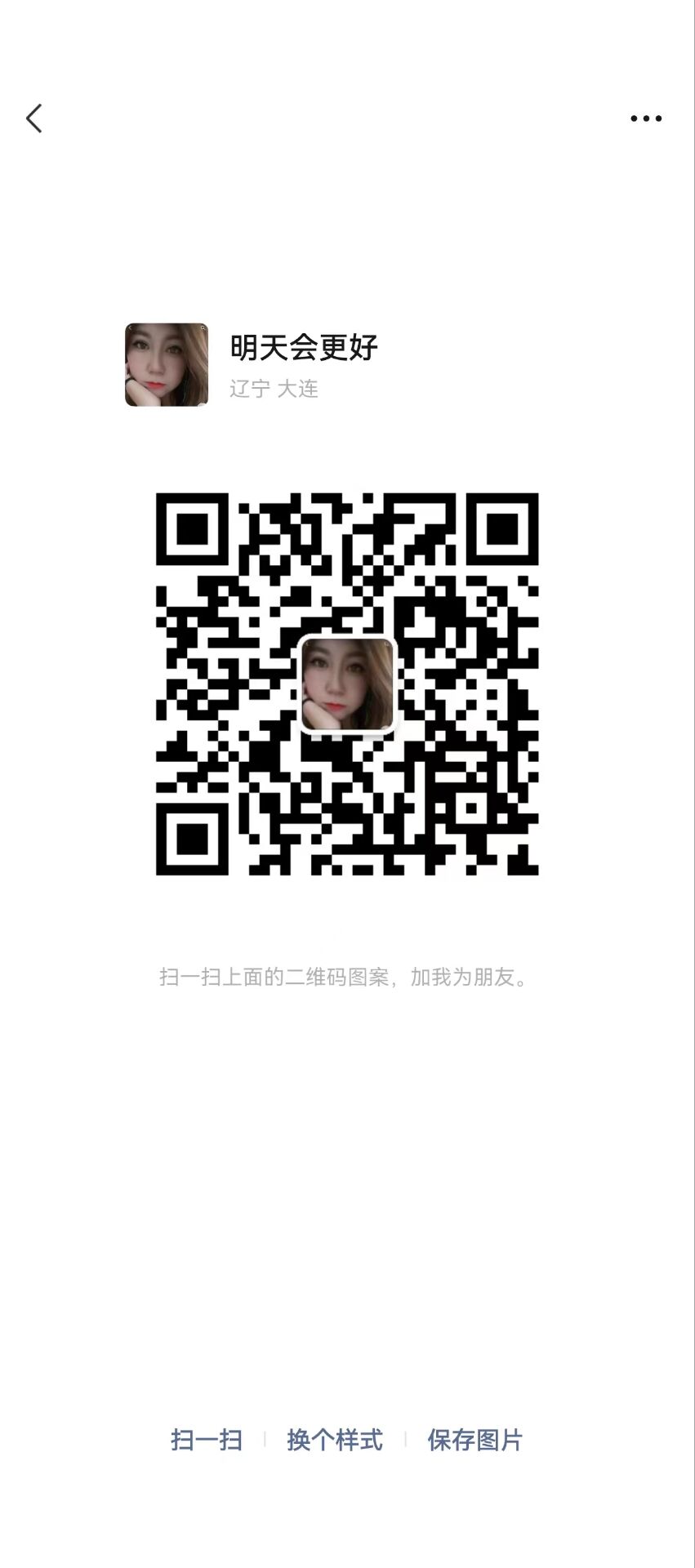Select 换个样式 to change QR style

click(x=335, y=1440)
